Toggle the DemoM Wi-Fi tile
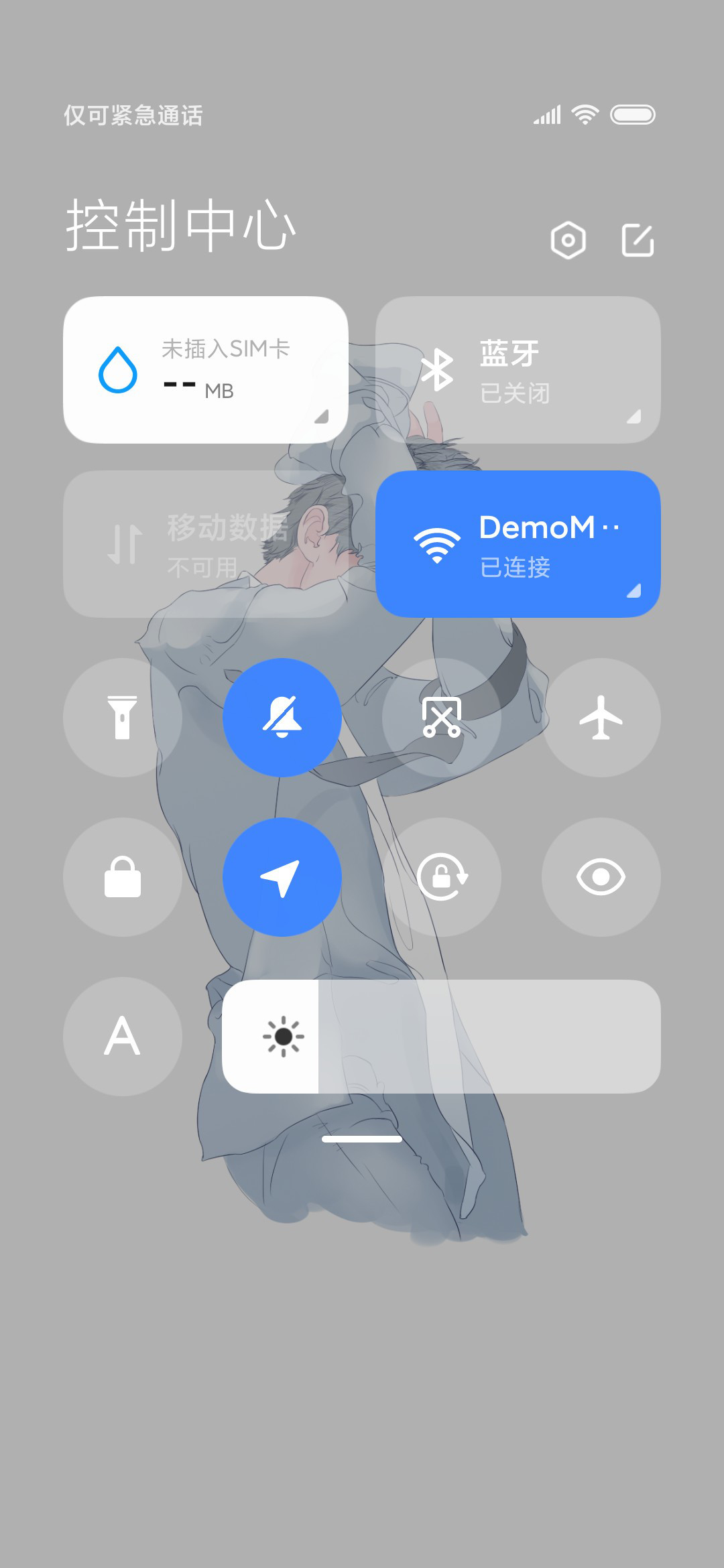This screenshot has height=1568, width=724. pyautogui.click(x=518, y=544)
